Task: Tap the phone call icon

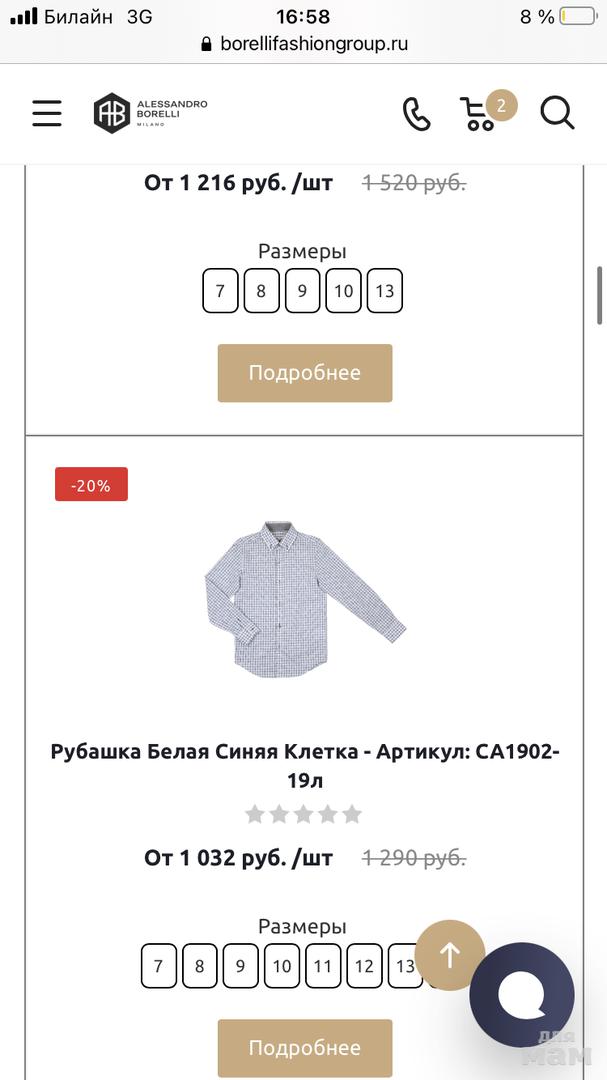Action: [416, 113]
